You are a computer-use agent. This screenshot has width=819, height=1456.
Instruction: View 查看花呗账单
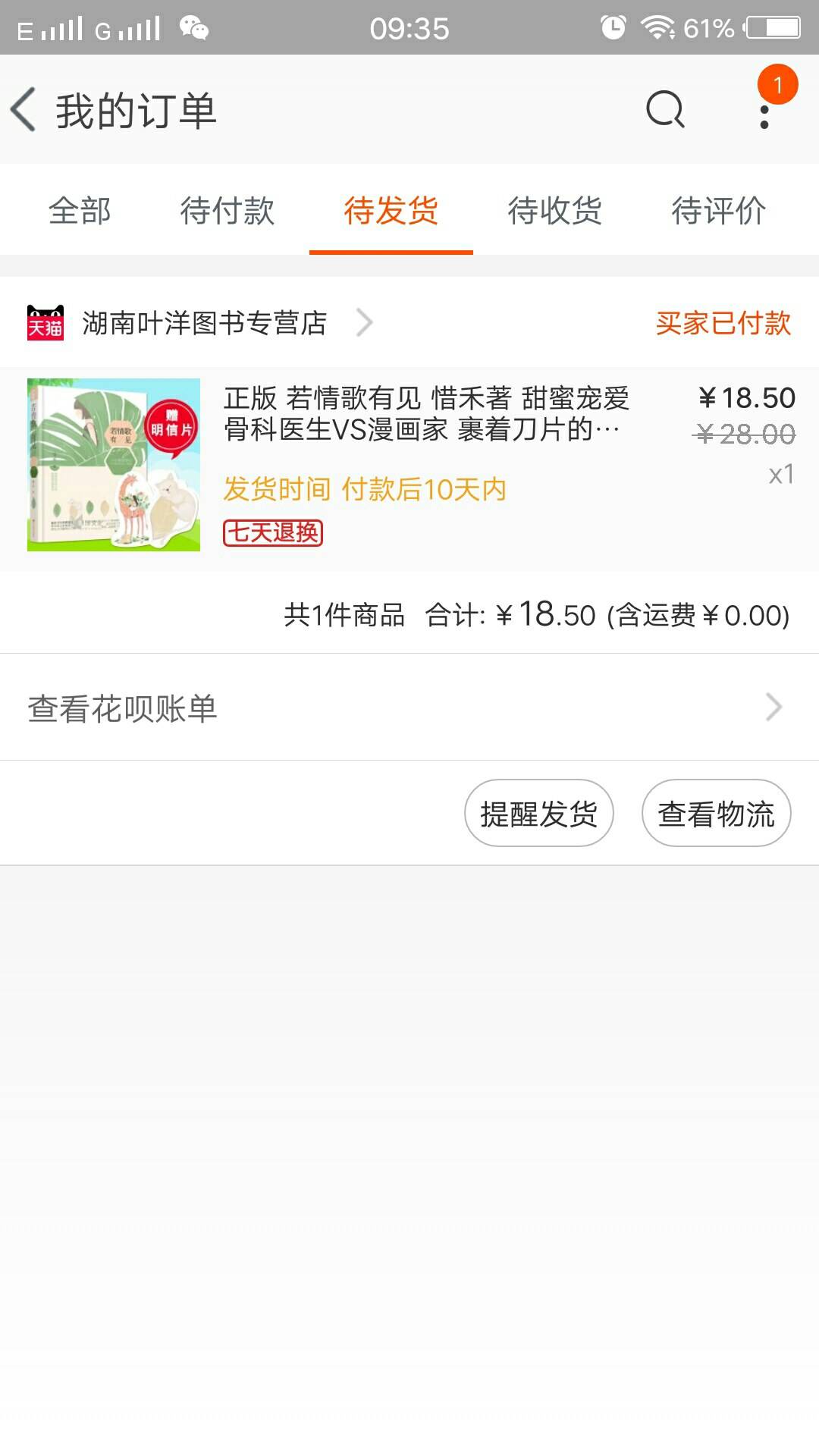point(409,708)
